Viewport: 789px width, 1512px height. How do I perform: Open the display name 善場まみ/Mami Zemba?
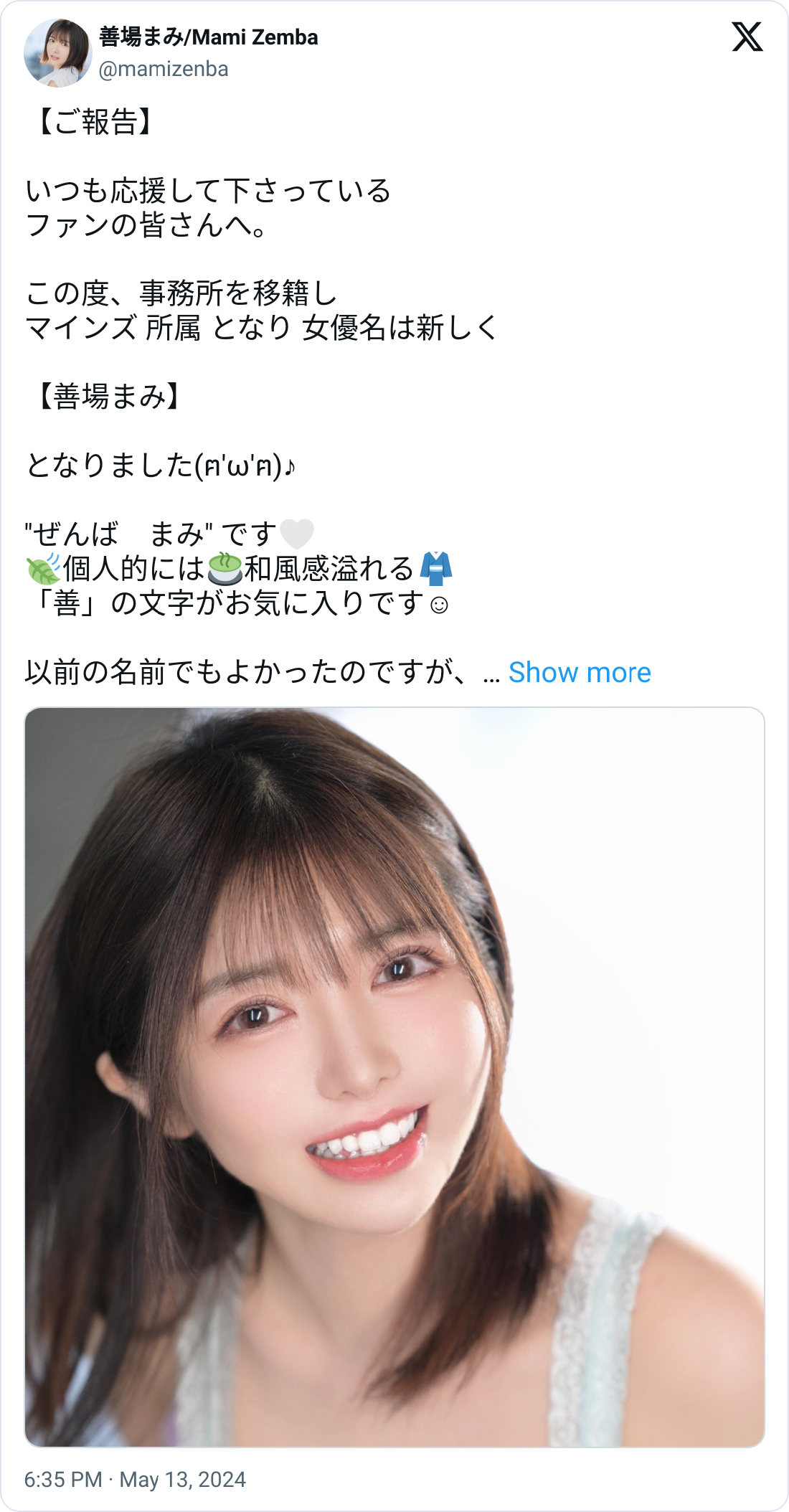[208, 37]
